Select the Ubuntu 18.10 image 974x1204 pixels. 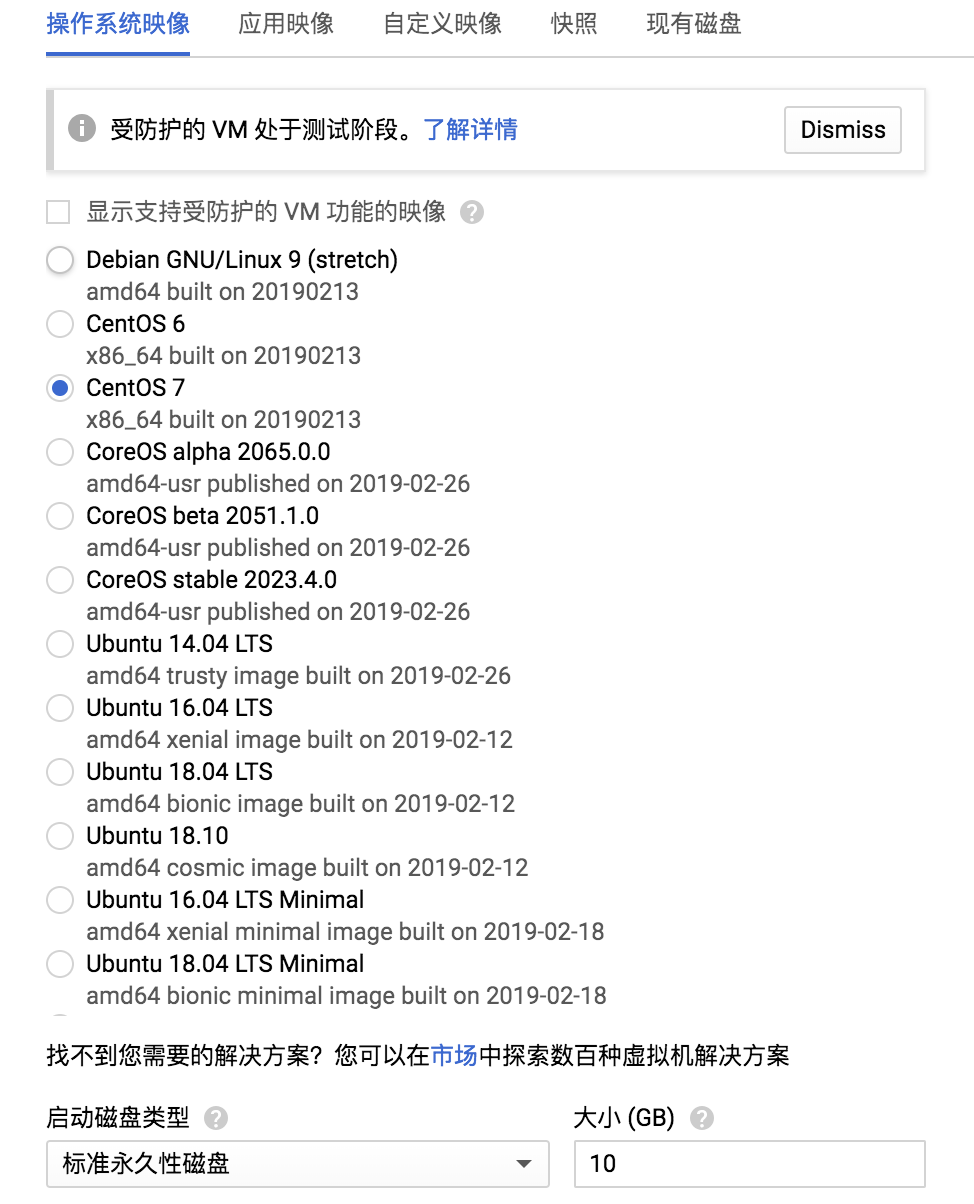tap(60, 836)
